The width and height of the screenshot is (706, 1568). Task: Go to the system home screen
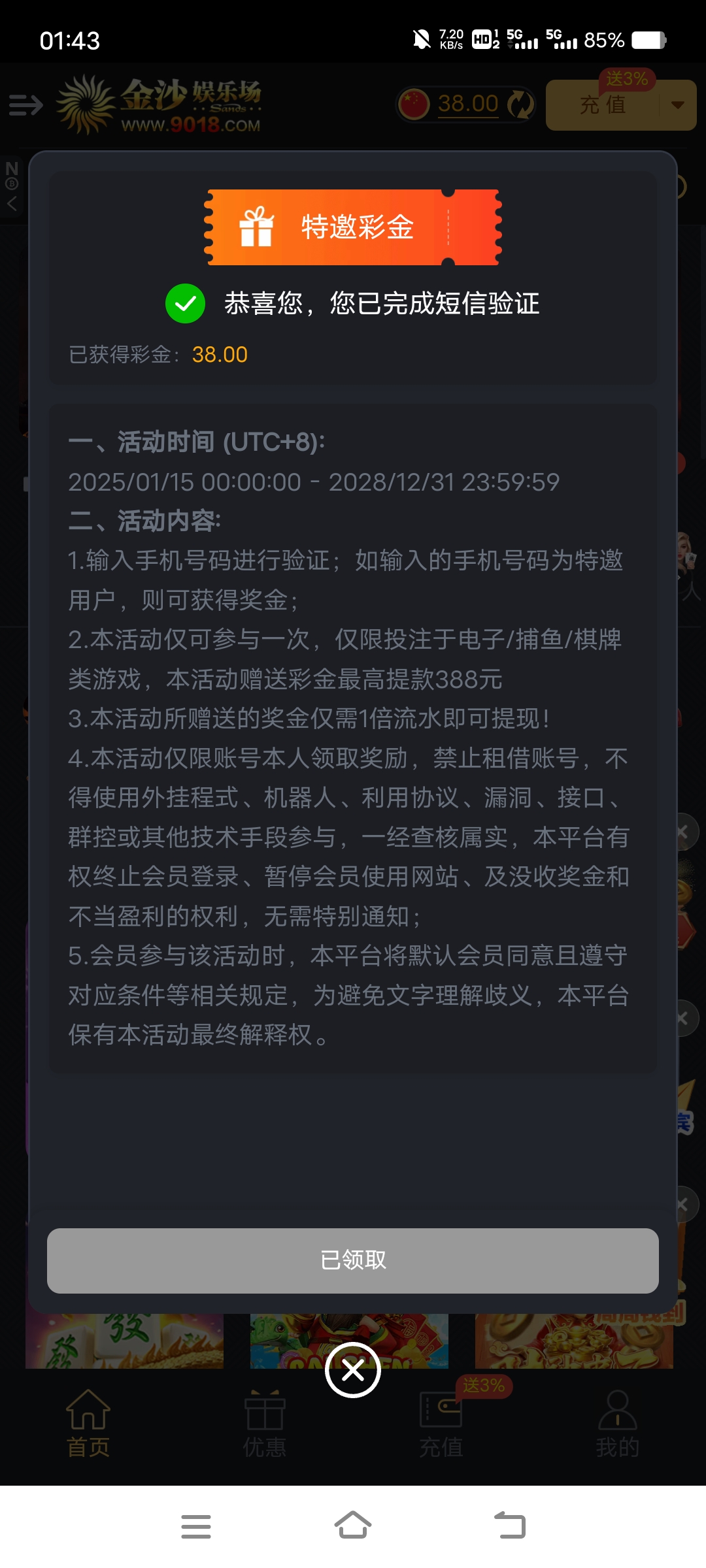point(353,1526)
